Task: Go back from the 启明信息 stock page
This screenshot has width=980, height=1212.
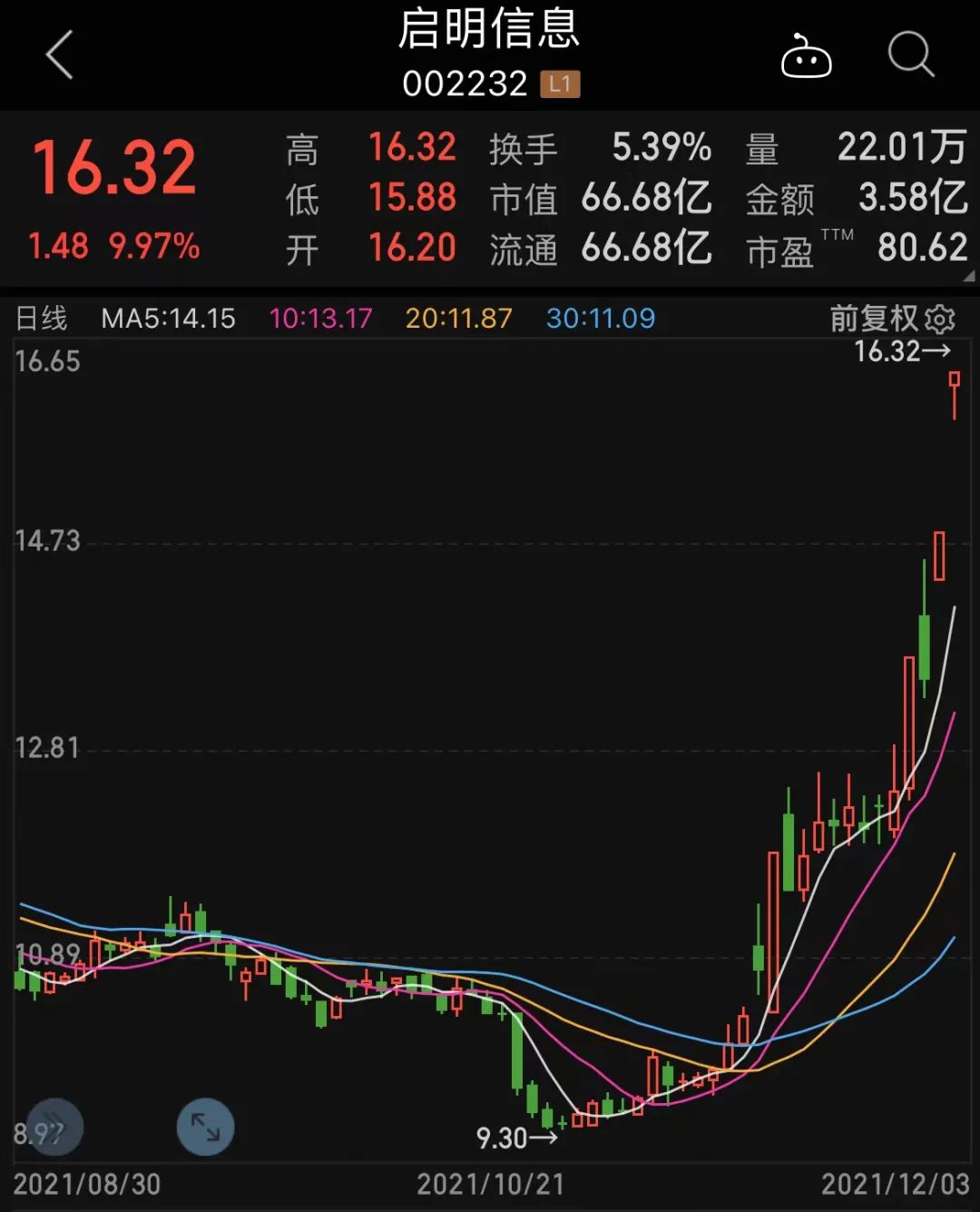Action: click(x=60, y=55)
